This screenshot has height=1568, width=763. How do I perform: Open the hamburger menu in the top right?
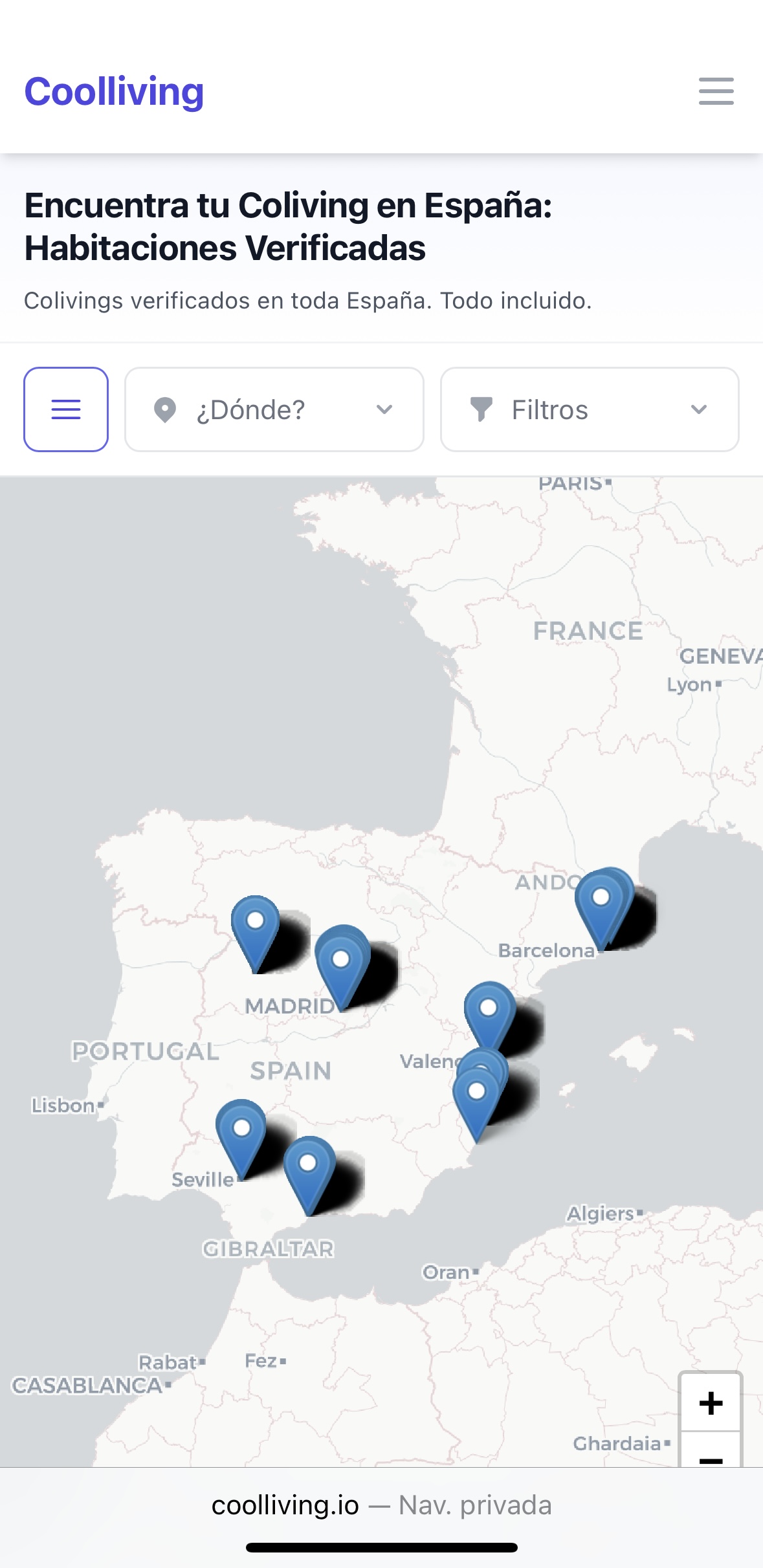pyautogui.click(x=716, y=92)
